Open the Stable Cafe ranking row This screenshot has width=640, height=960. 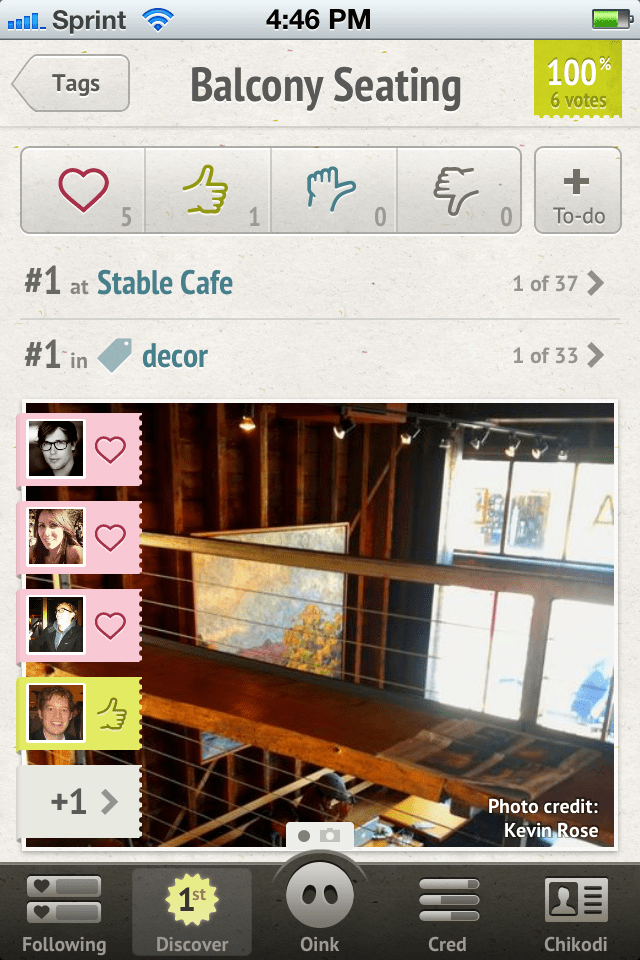(x=320, y=283)
